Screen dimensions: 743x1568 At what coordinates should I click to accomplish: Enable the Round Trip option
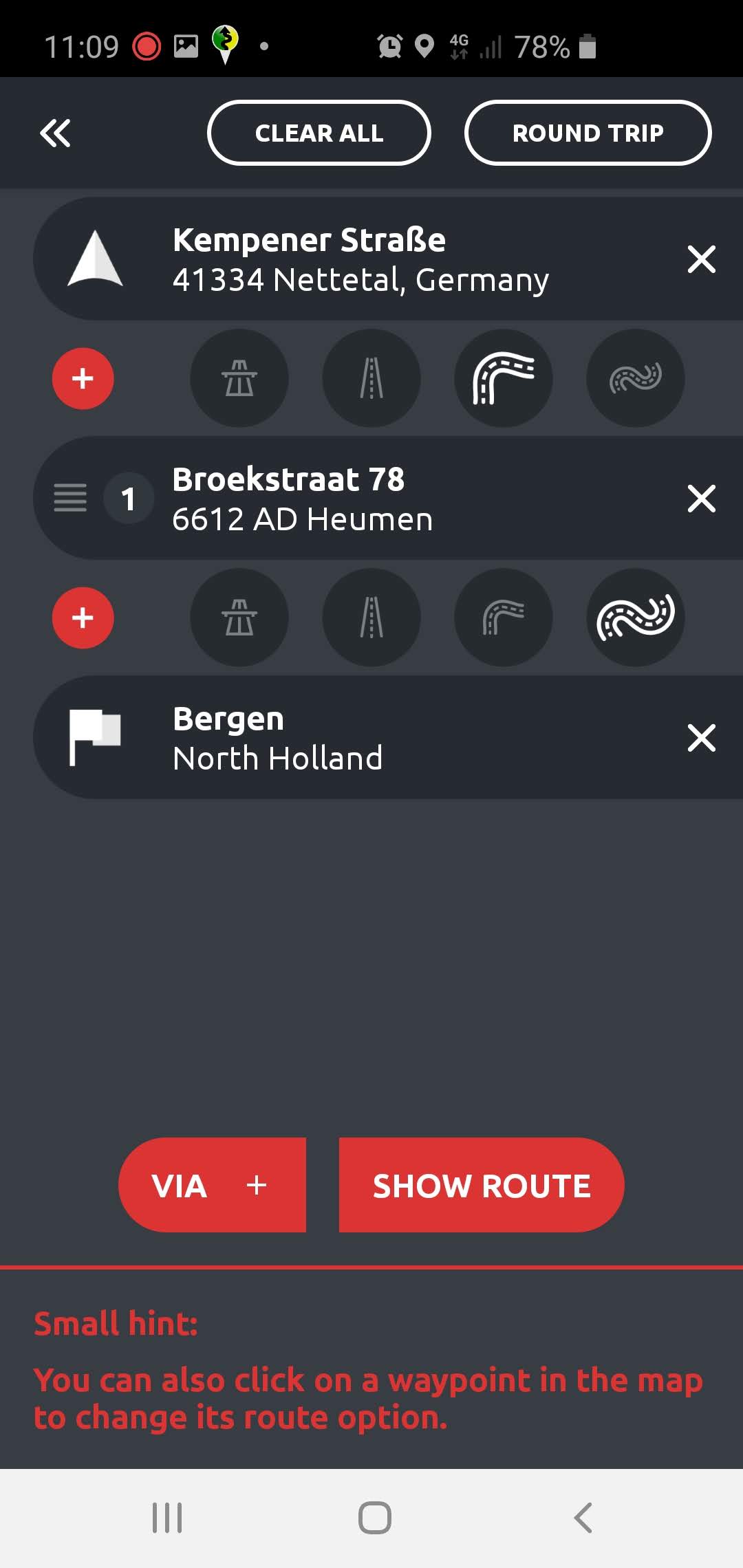(x=588, y=133)
